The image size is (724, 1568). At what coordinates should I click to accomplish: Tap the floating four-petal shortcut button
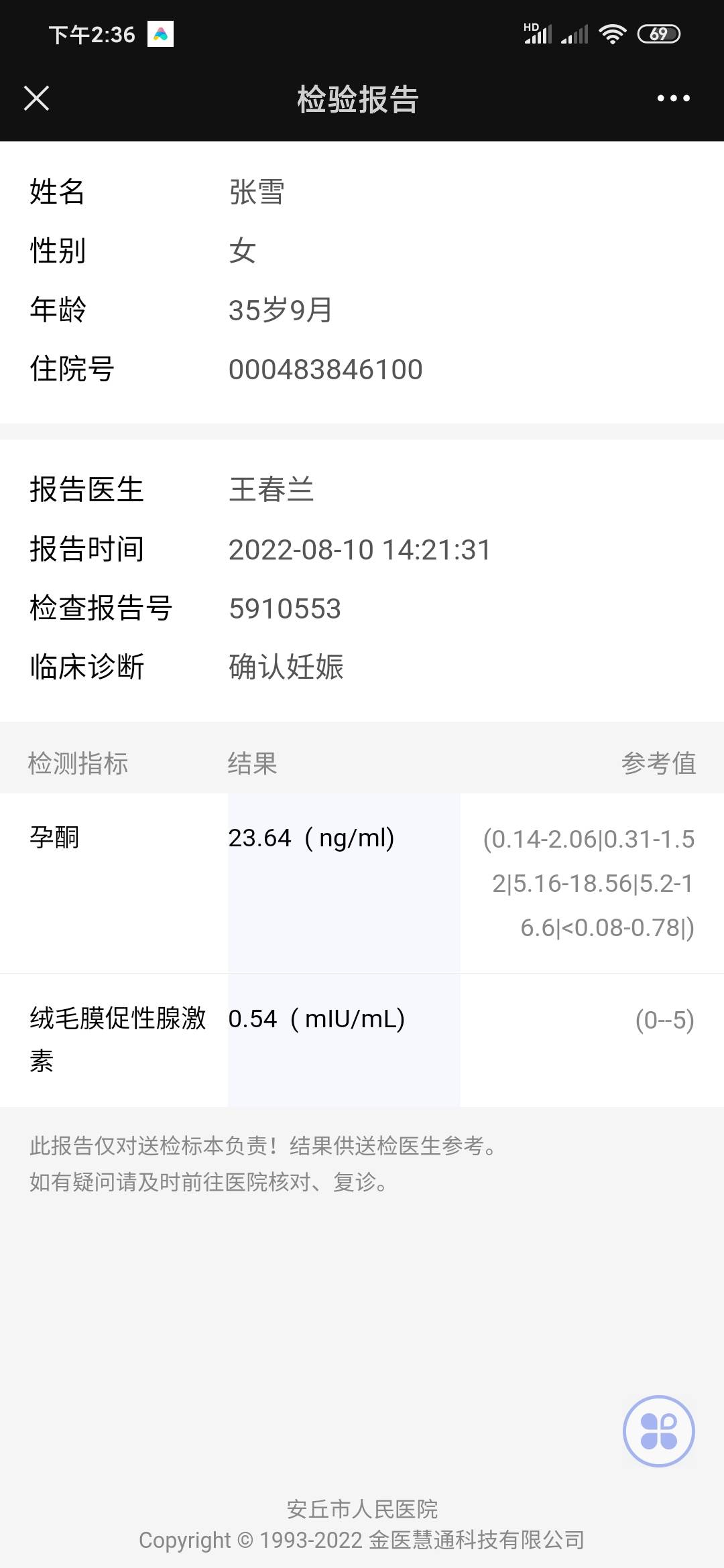pyautogui.click(x=658, y=1431)
